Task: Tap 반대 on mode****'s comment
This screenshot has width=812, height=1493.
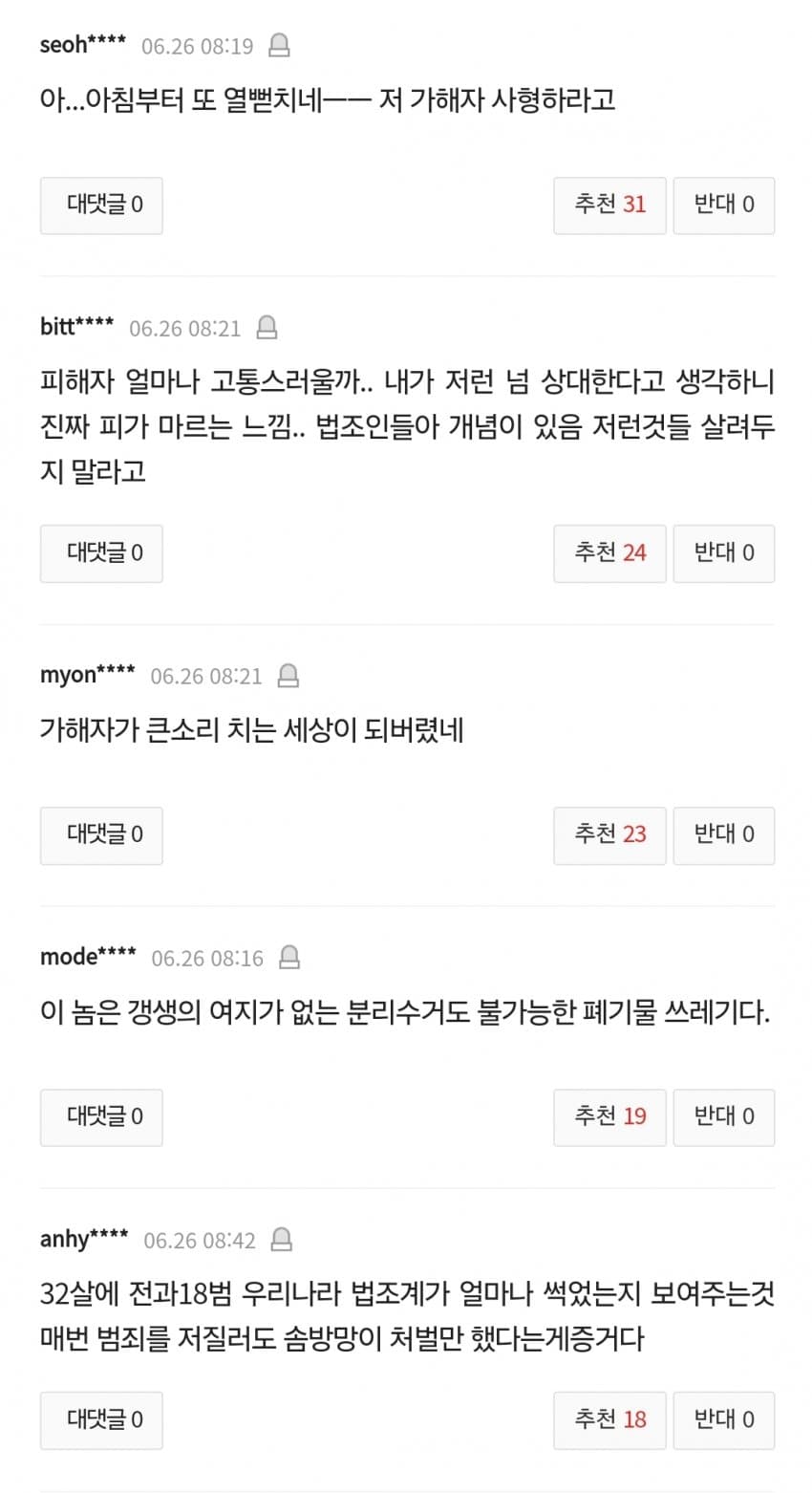Action: [723, 1116]
